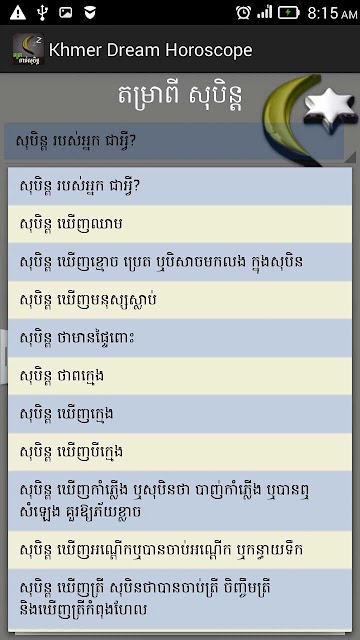Screen dimensions: 360x640
Task: Choose 'សុបិន្ត ឃើញឈាម' option
Action: click(180, 224)
